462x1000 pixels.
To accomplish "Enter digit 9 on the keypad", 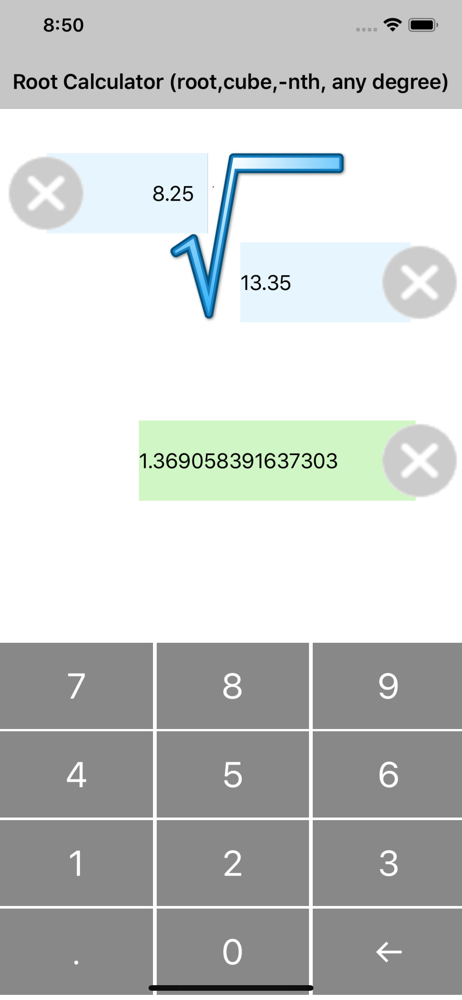I will click(x=387, y=686).
